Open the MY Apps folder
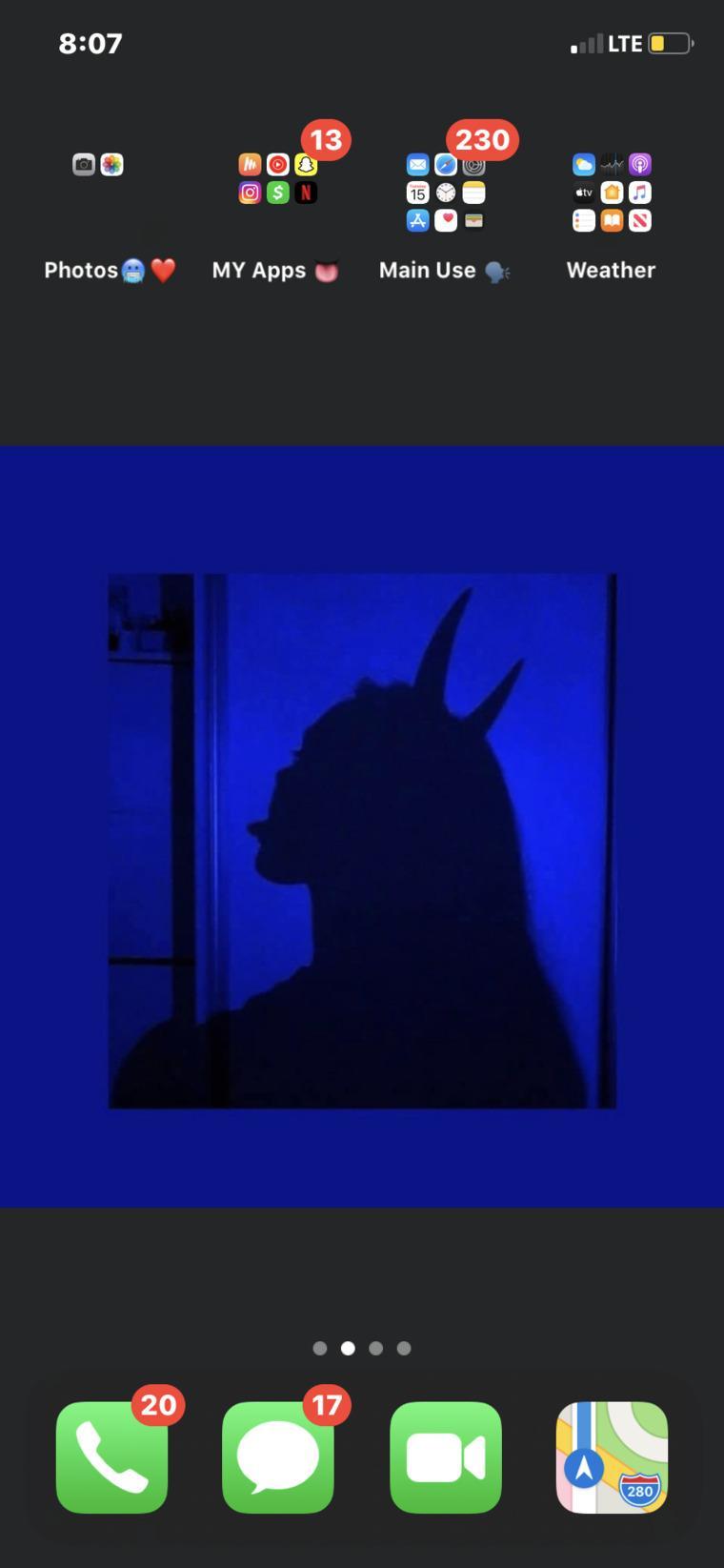The height and width of the screenshot is (1568, 724). click(277, 193)
